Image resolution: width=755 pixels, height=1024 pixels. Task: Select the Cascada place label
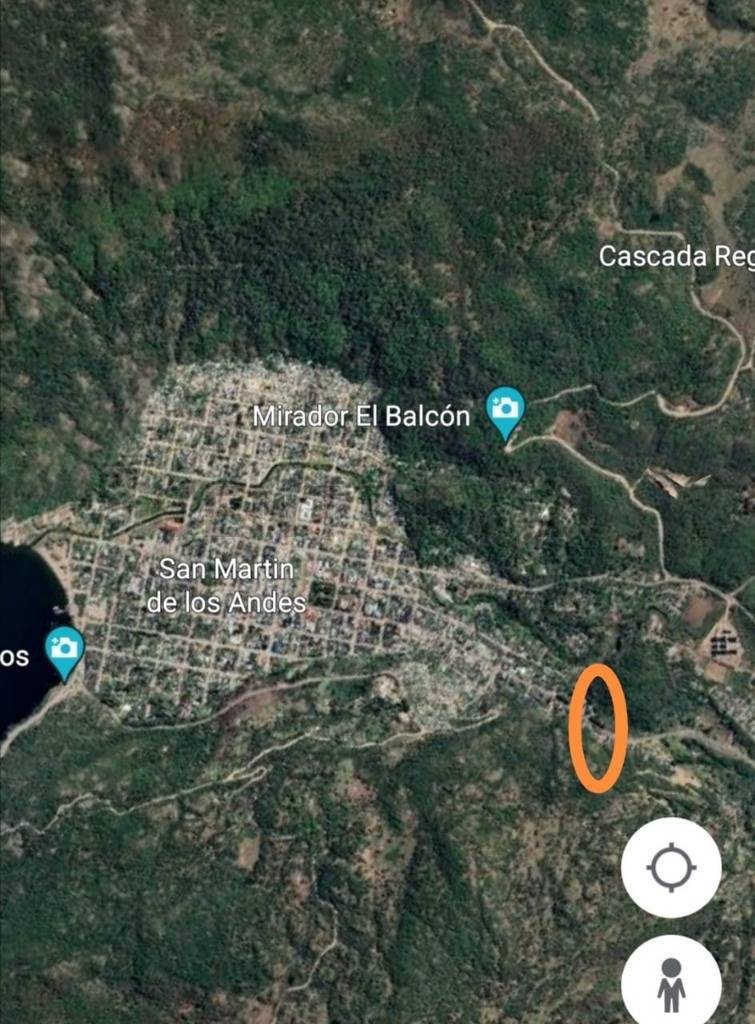(x=675, y=257)
